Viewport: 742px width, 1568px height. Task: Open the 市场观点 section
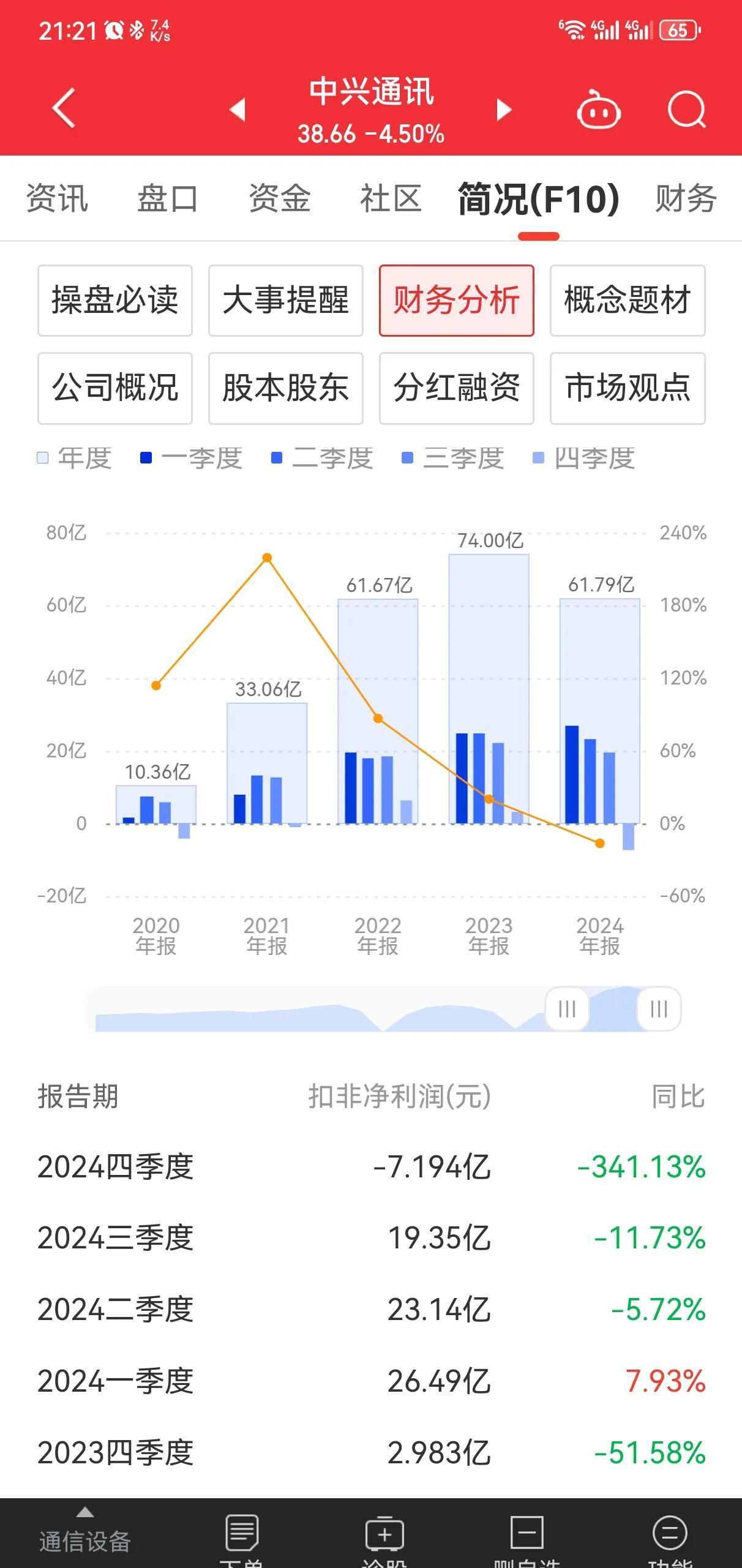coord(628,388)
